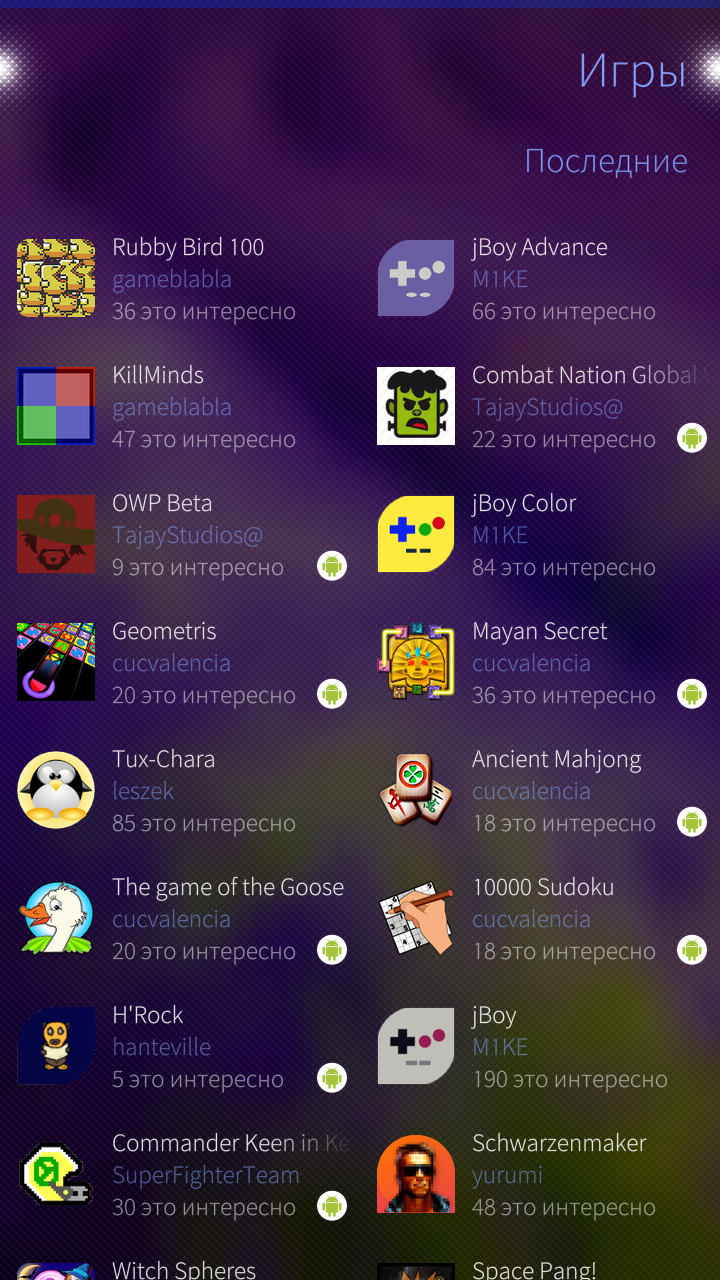The width and height of the screenshot is (720, 1280).
Task: Open the Geometris game page
Action: click(180, 662)
